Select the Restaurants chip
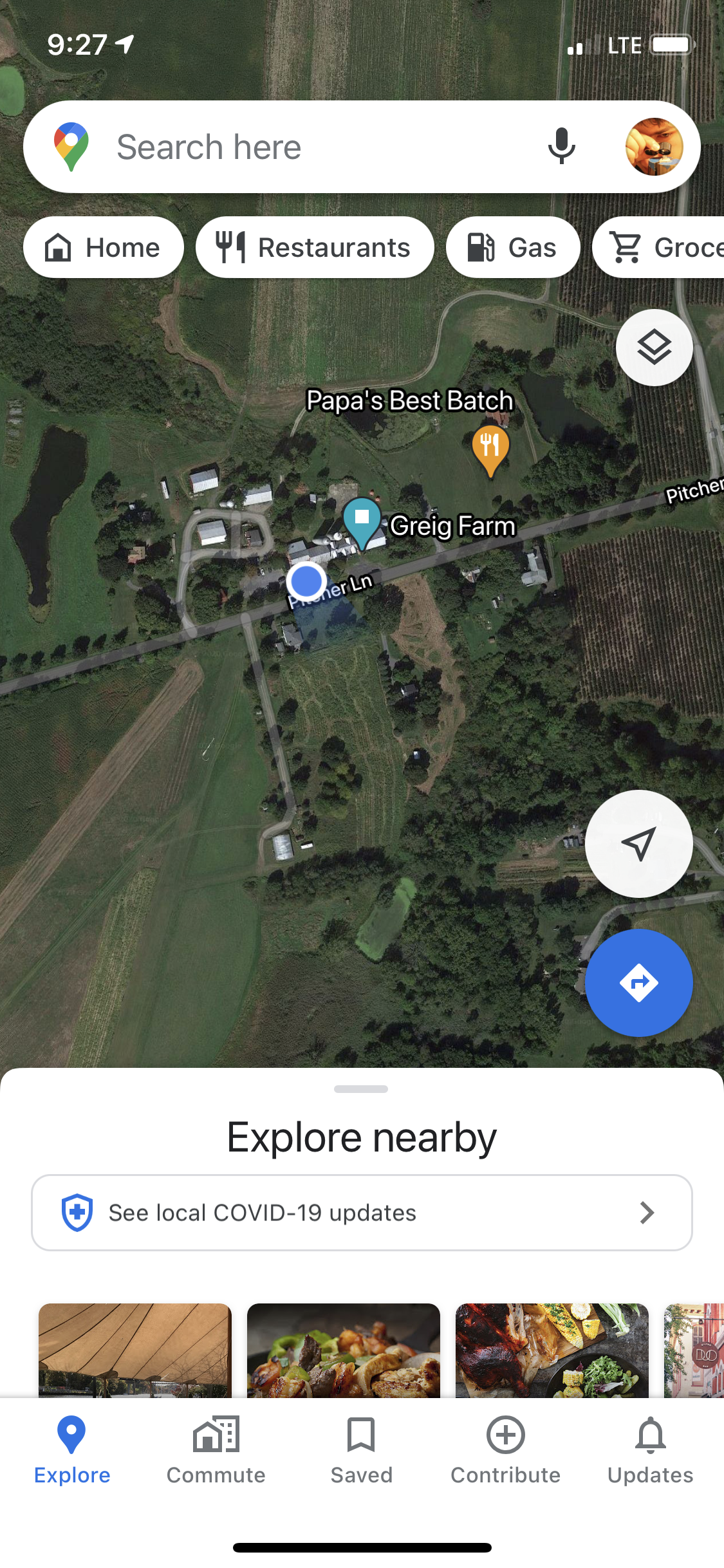The height and width of the screenshot is (1568, 724). [314, 248]
